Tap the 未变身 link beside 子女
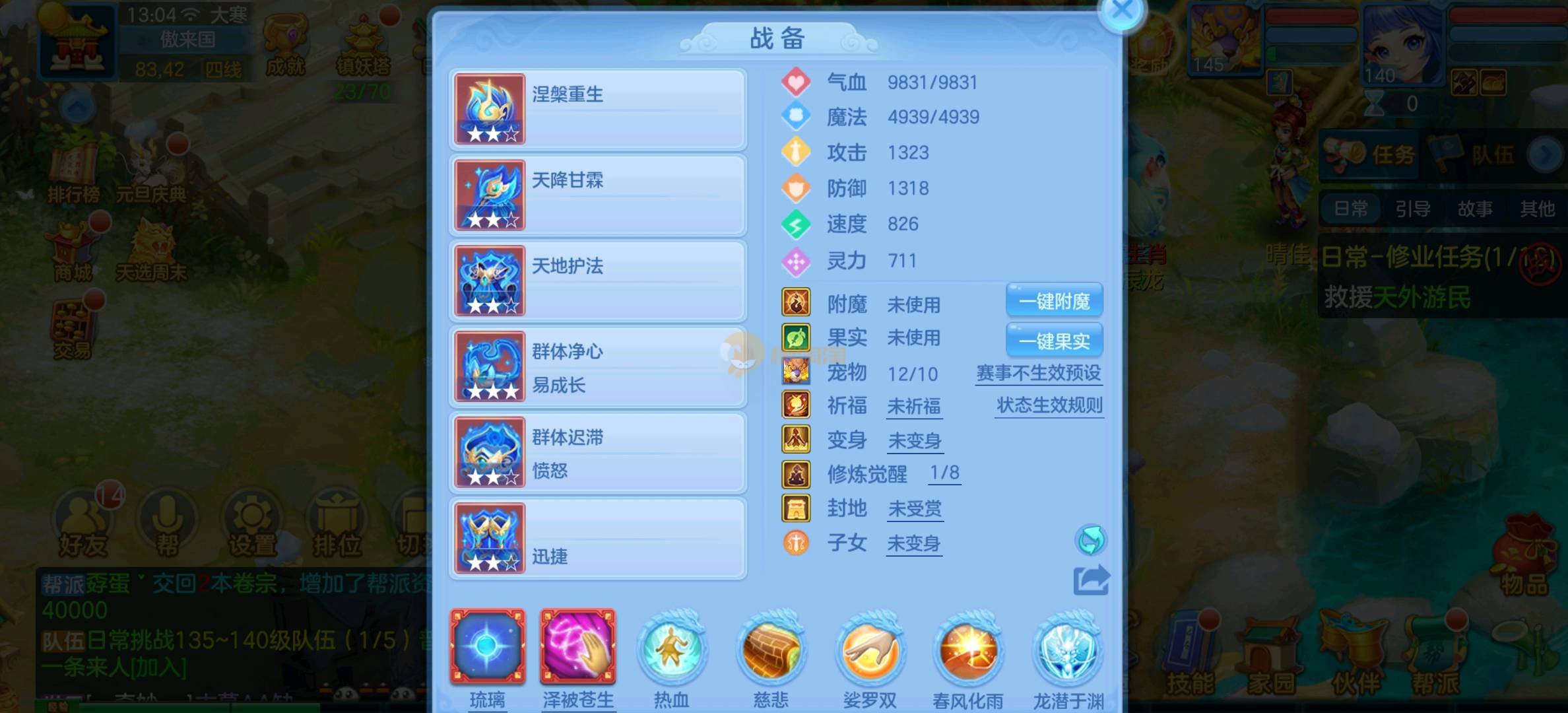The image size is (1568, 713). 914,543
